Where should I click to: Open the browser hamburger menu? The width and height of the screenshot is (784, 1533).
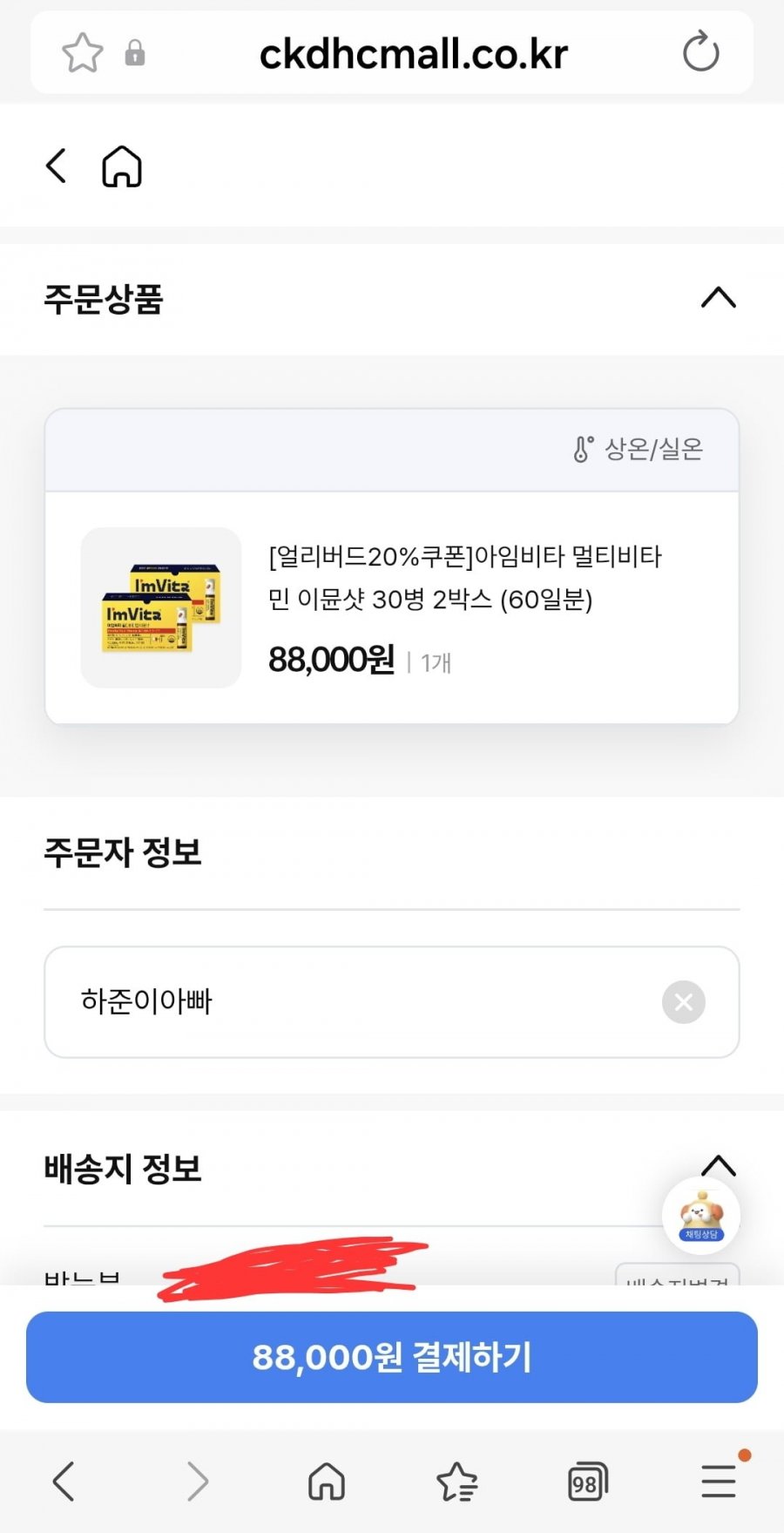tap(719, 1481)
